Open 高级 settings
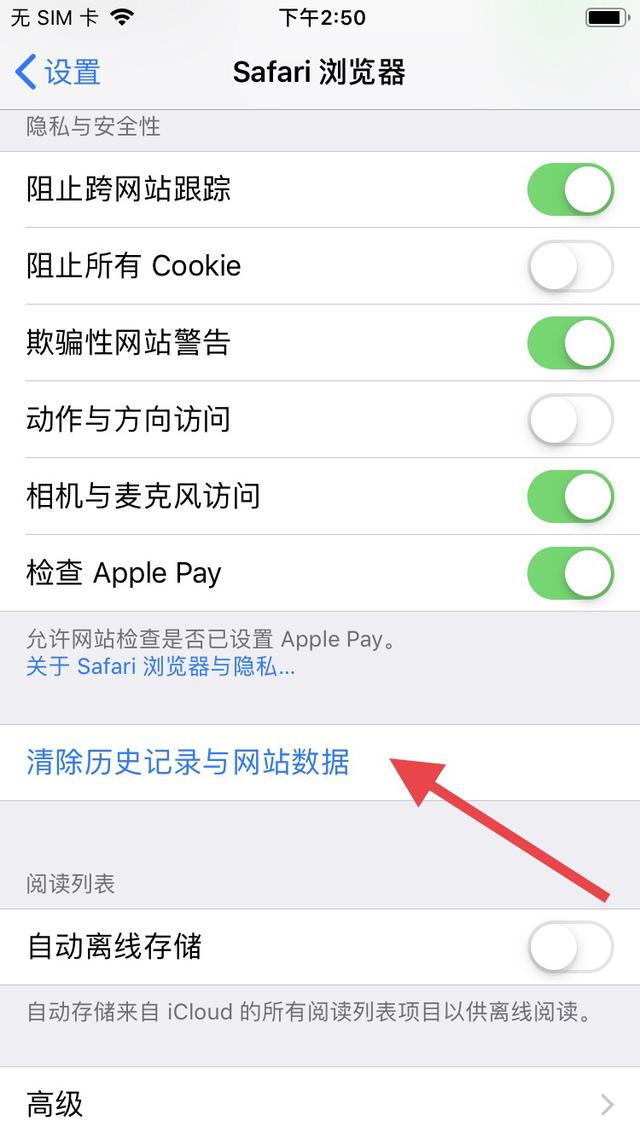The width and height of the screenshot is (640, 1138). click(320, 1104)
